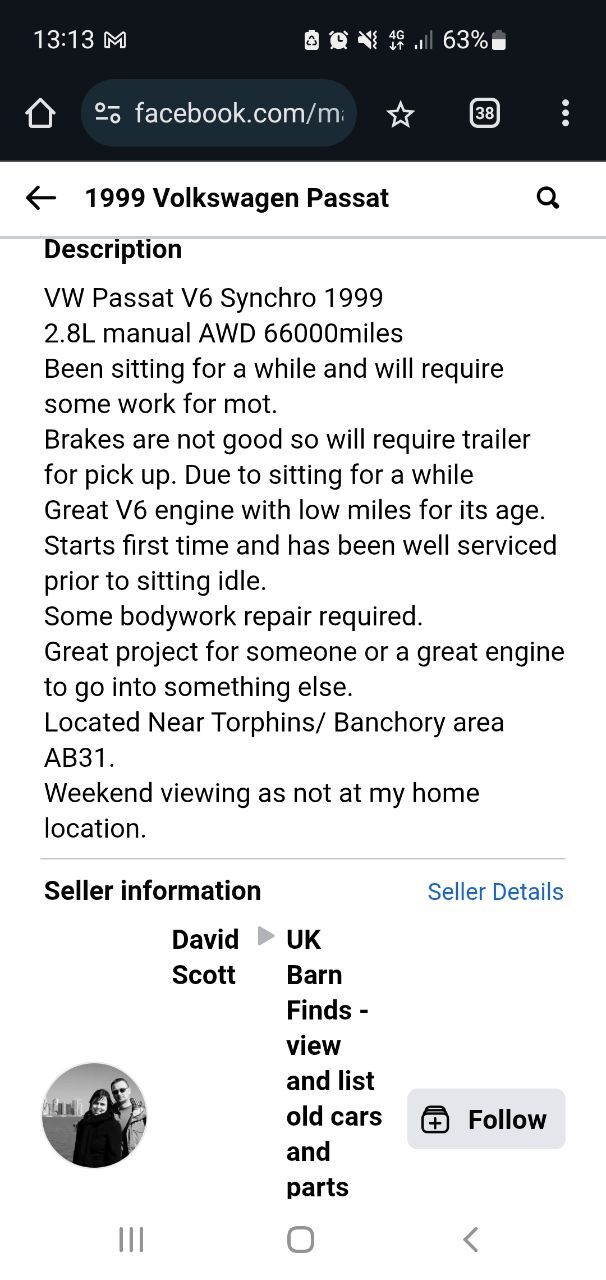Open the recent apps view

[x=131, y=1240]
